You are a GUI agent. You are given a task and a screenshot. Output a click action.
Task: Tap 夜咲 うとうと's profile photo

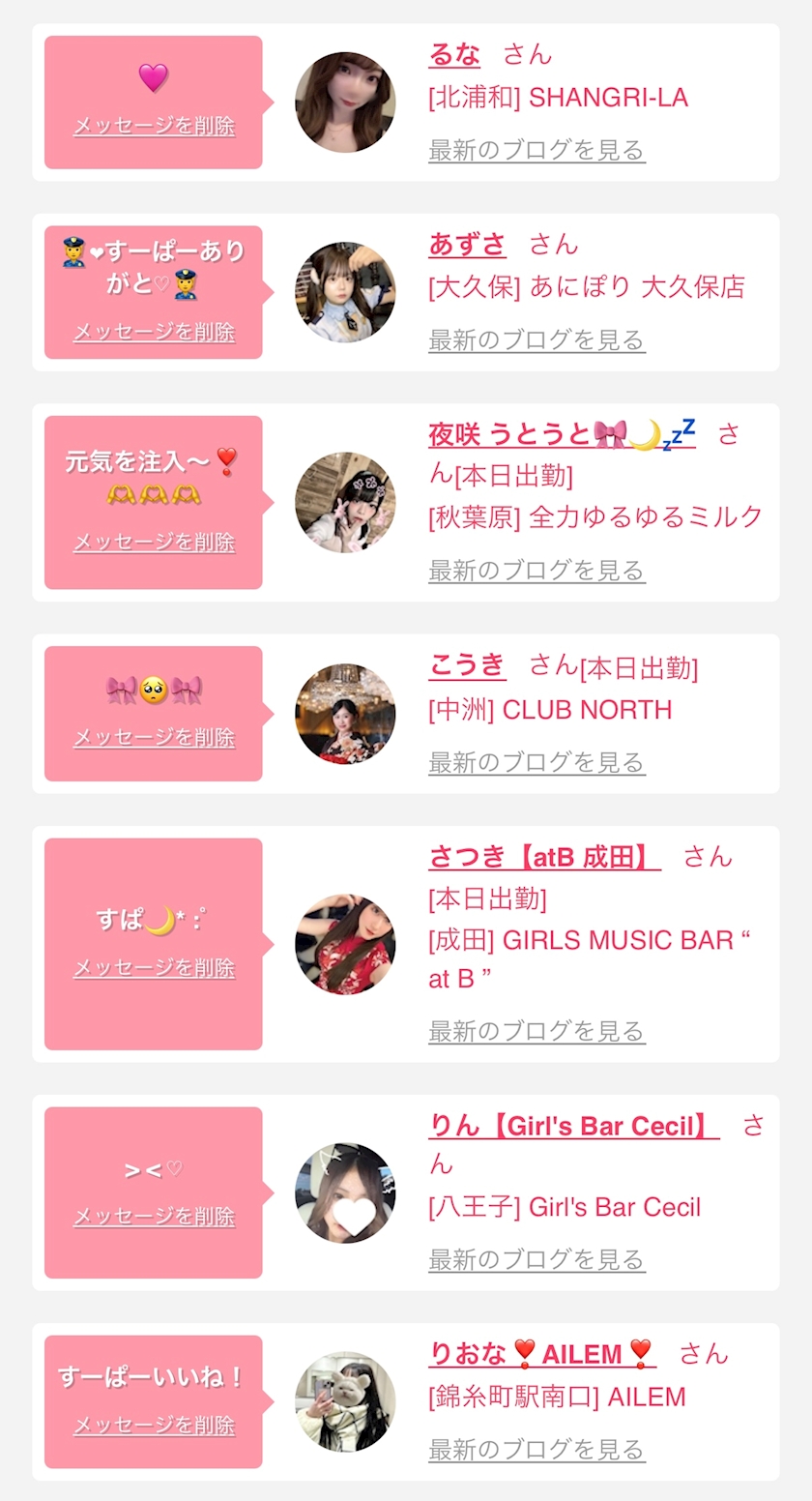point(345,503)
